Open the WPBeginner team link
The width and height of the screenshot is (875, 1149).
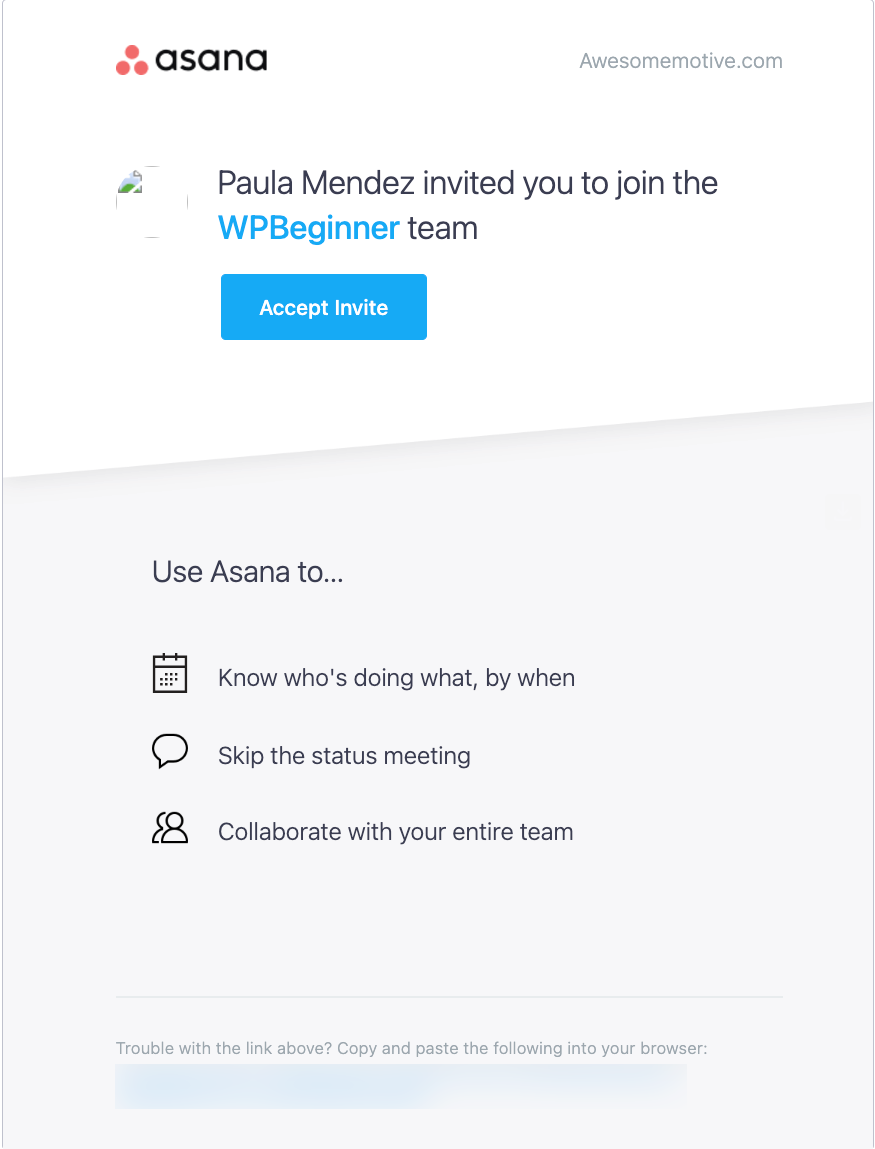[x=309, y=228]
